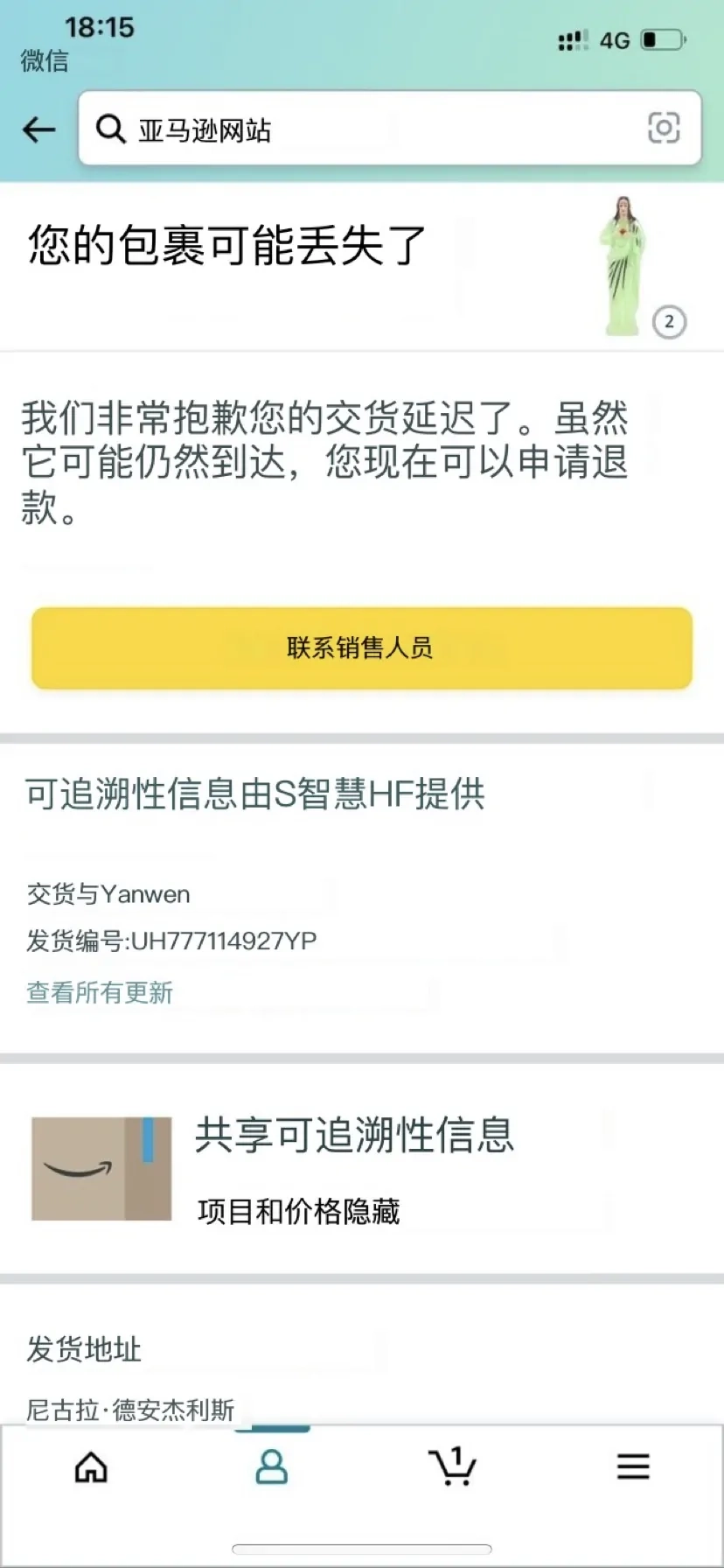
Task: Open 共享可追溯性信息 card
Action: 362,1168
